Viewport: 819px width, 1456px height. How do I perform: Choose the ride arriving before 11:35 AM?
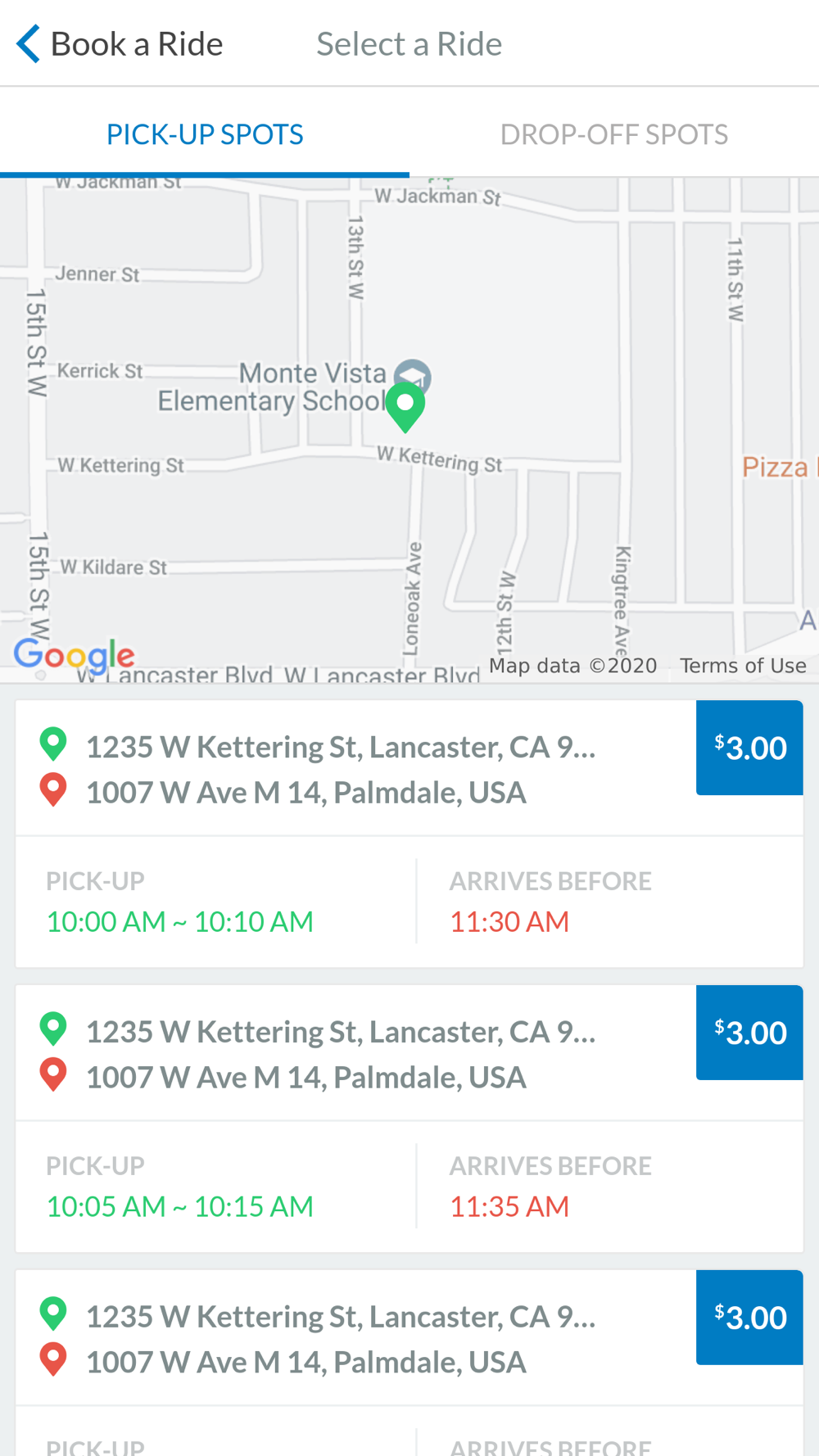click(x=409, y=1119)
